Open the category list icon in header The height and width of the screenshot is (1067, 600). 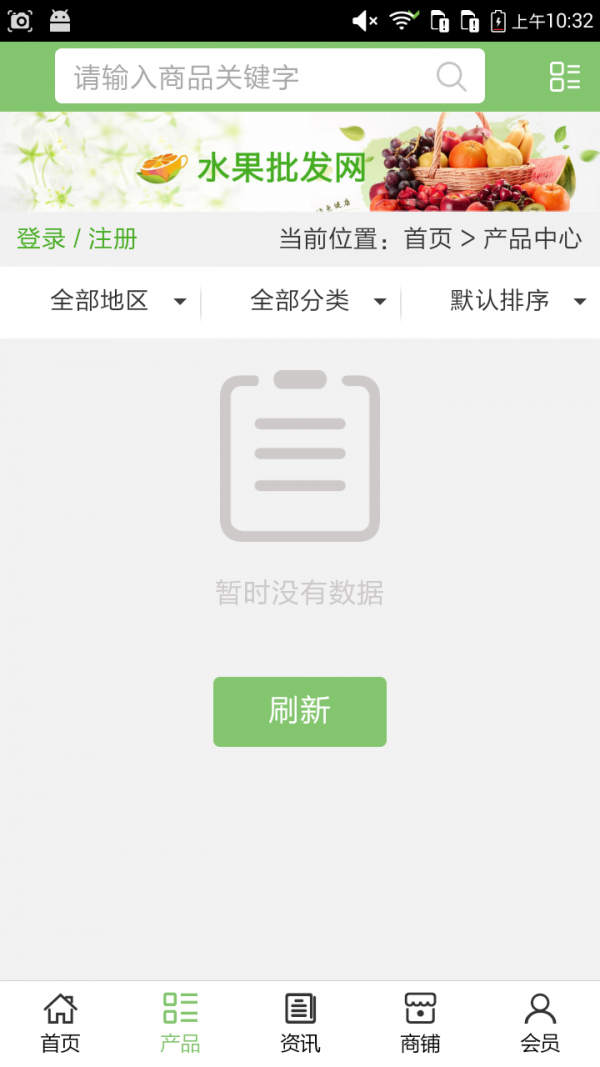tap(565, 76)
